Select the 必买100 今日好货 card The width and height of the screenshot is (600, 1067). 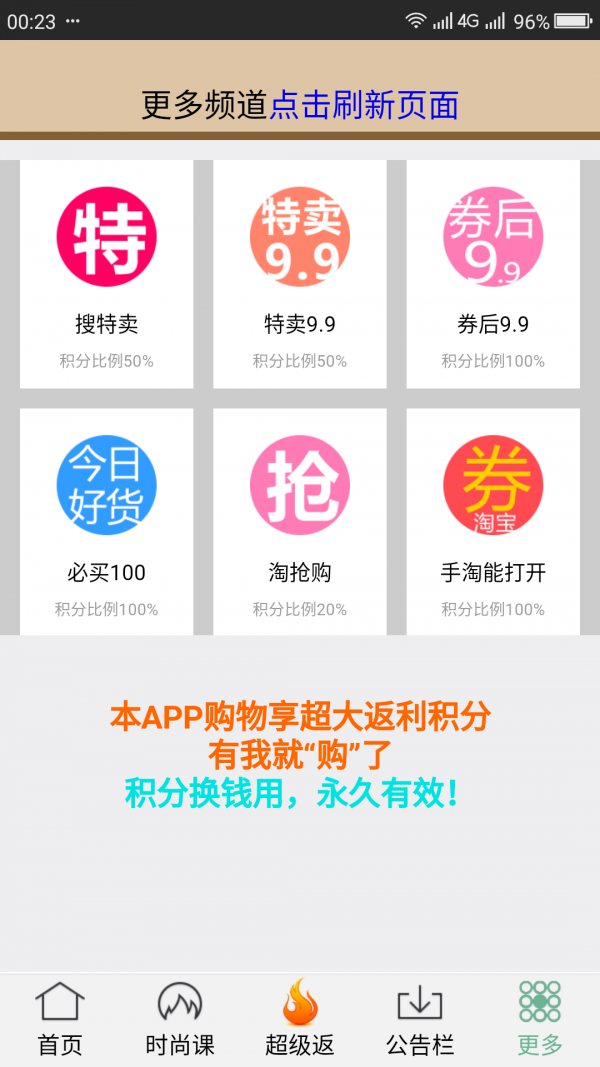(x=107, y=522)
